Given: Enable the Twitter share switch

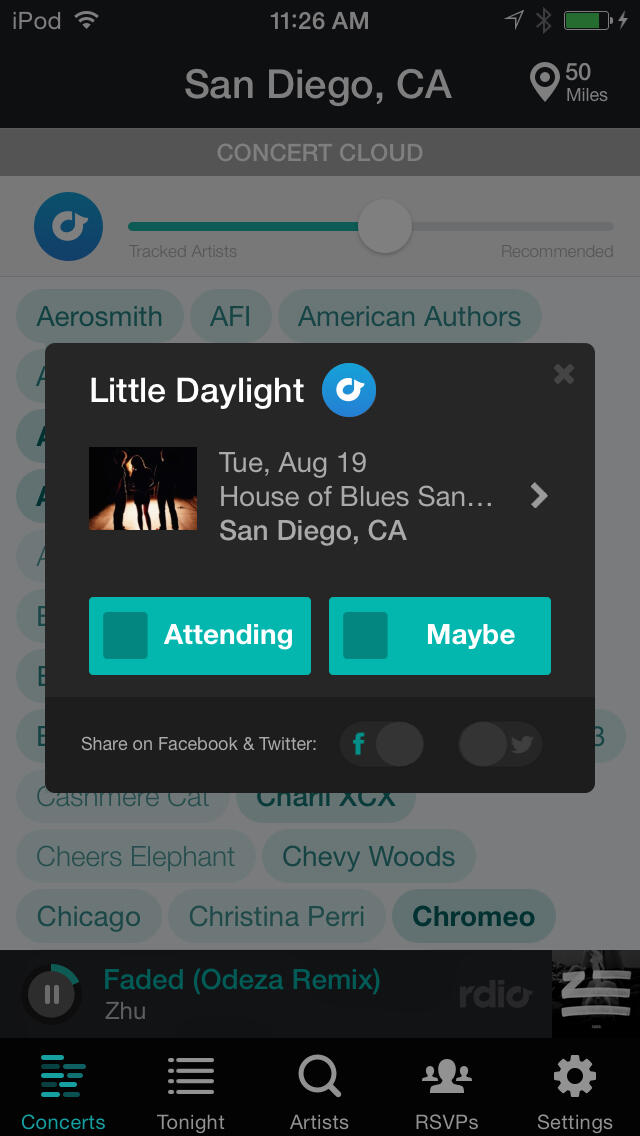Looking at the screenshot, I should click(500, 744).
